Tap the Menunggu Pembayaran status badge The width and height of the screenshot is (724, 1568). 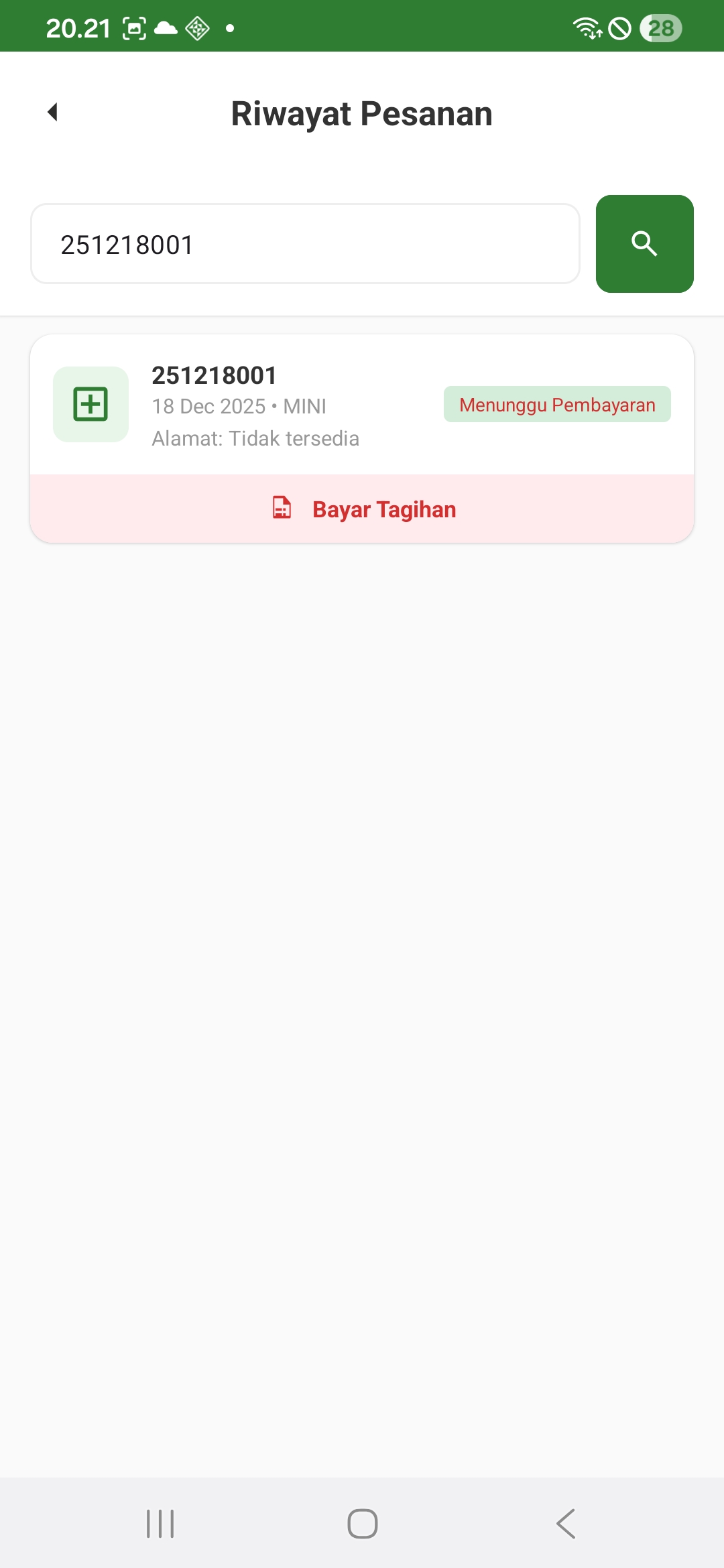pyautogui.click(x=556, y=404)
